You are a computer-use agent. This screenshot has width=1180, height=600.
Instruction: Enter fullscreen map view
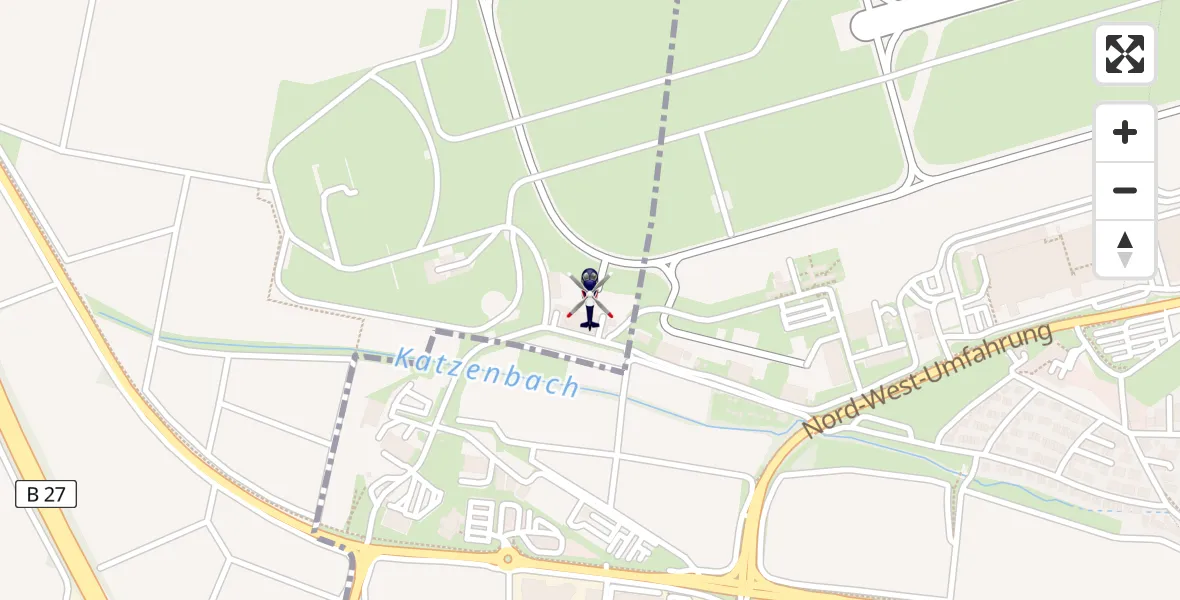click(1125, 54)
